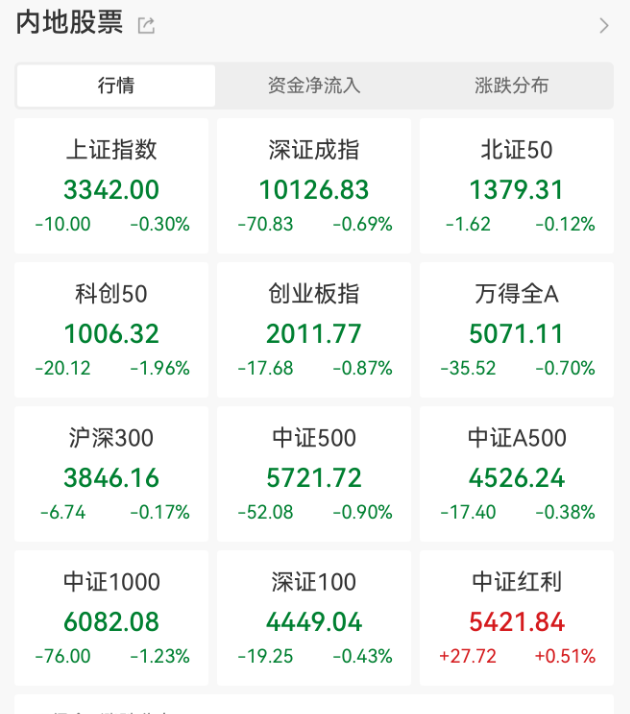The height and width of the screenshot is (714, 630).
Task: Open the 深证成指 index card
Action: pyautogui.click(x=314, y=186)
